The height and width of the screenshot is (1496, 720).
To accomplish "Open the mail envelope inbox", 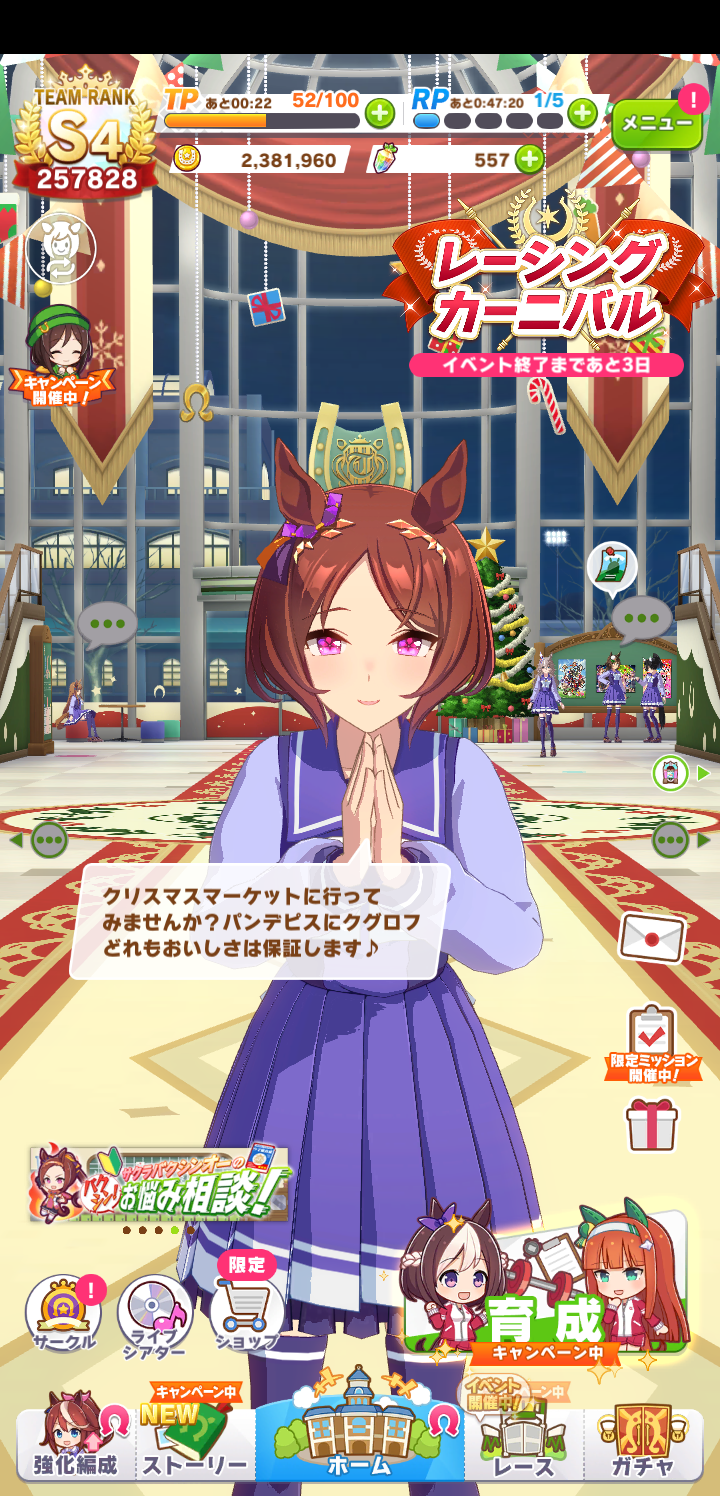I will click(652, 937).
